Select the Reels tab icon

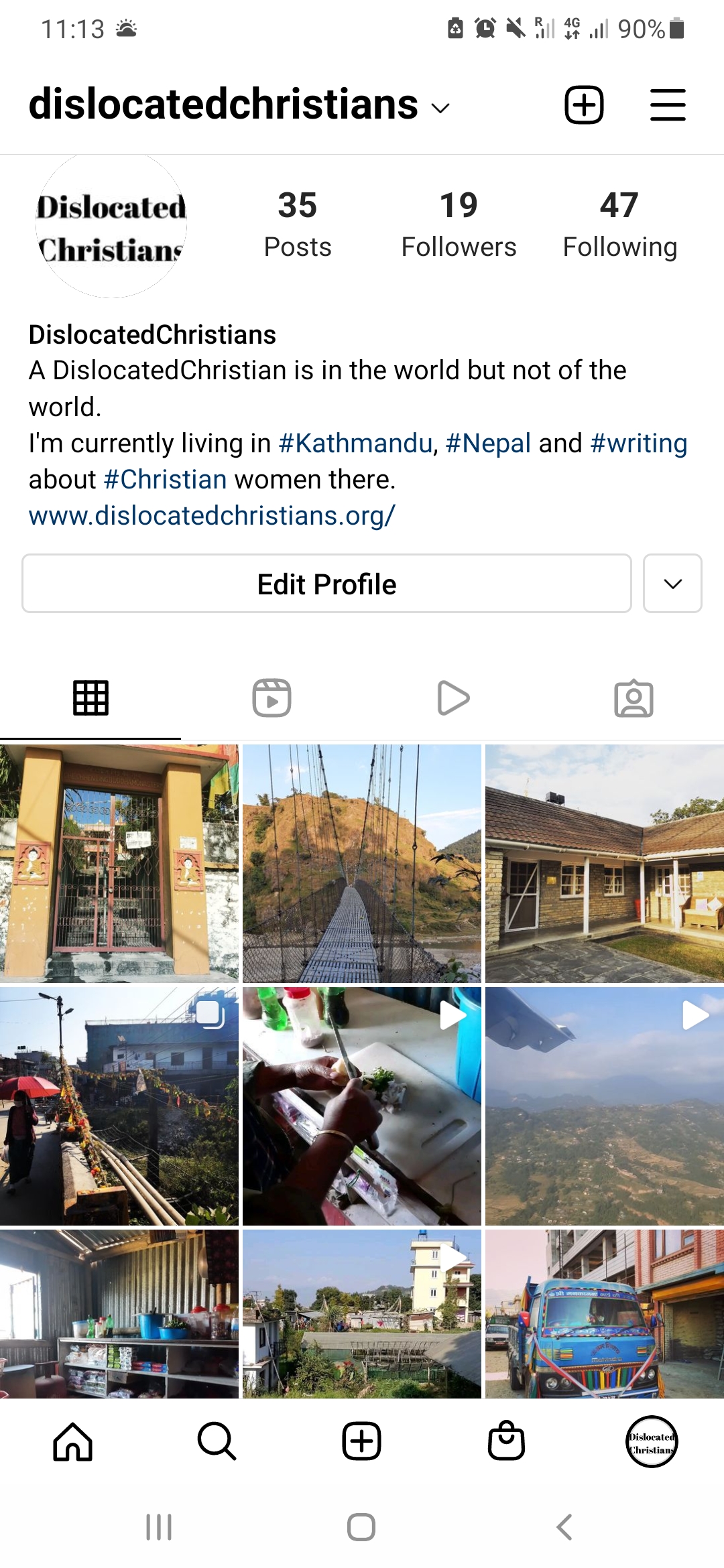pos(272,697)
